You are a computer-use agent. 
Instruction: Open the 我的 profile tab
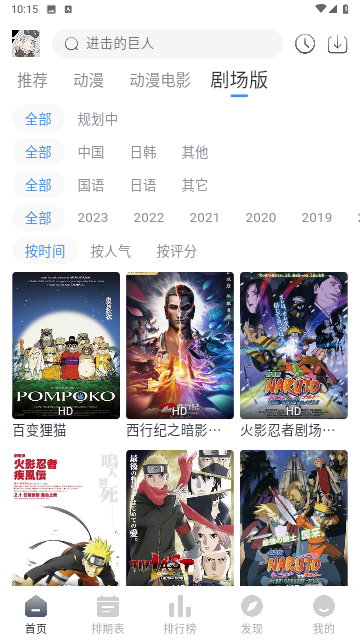(x=324, y=614)
